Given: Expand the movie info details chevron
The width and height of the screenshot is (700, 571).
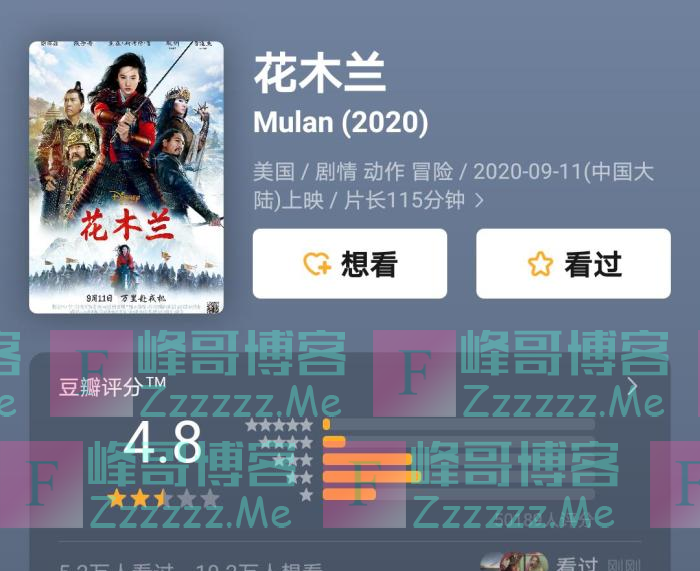Looking at the screenshot, I should point(479,201).
